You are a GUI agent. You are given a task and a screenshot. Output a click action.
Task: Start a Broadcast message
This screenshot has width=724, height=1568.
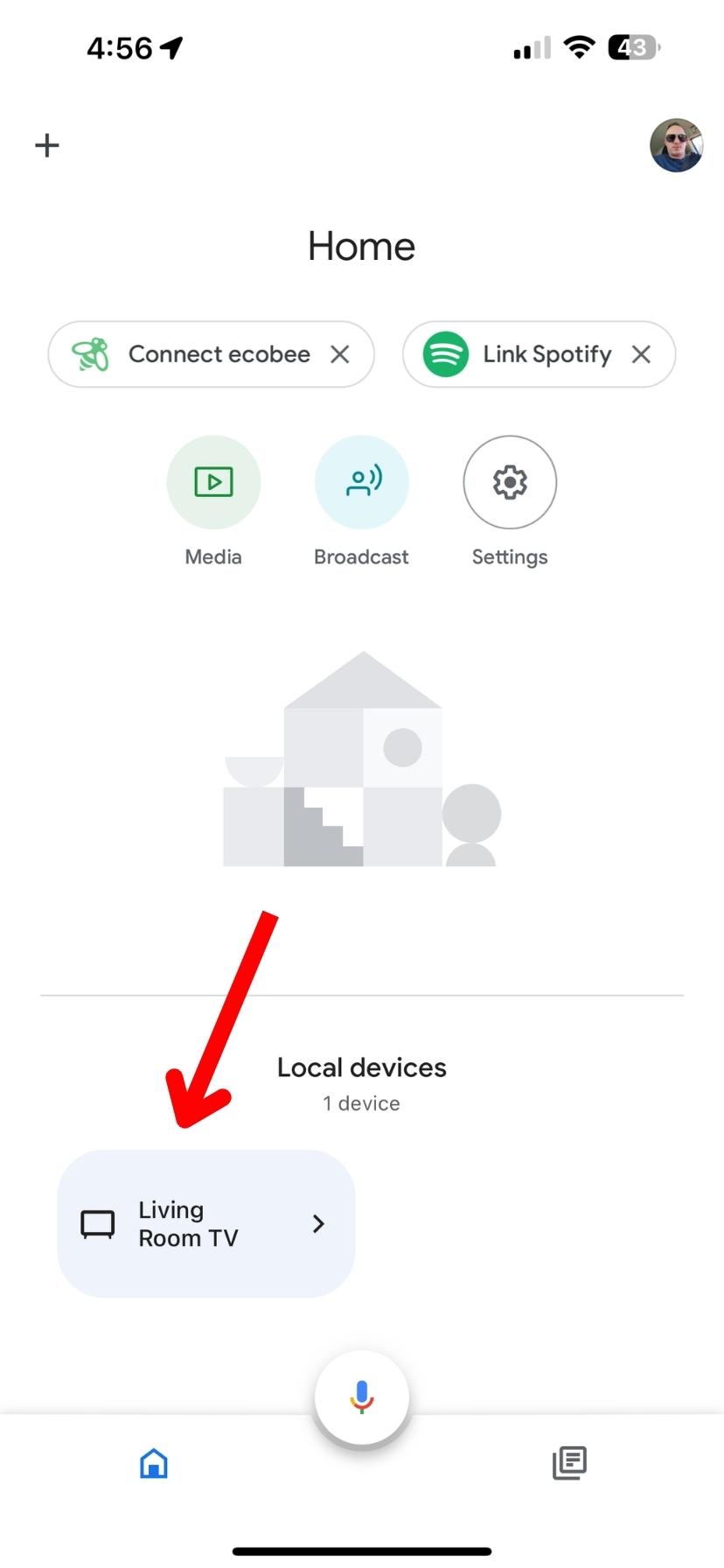tap(362, 482)
